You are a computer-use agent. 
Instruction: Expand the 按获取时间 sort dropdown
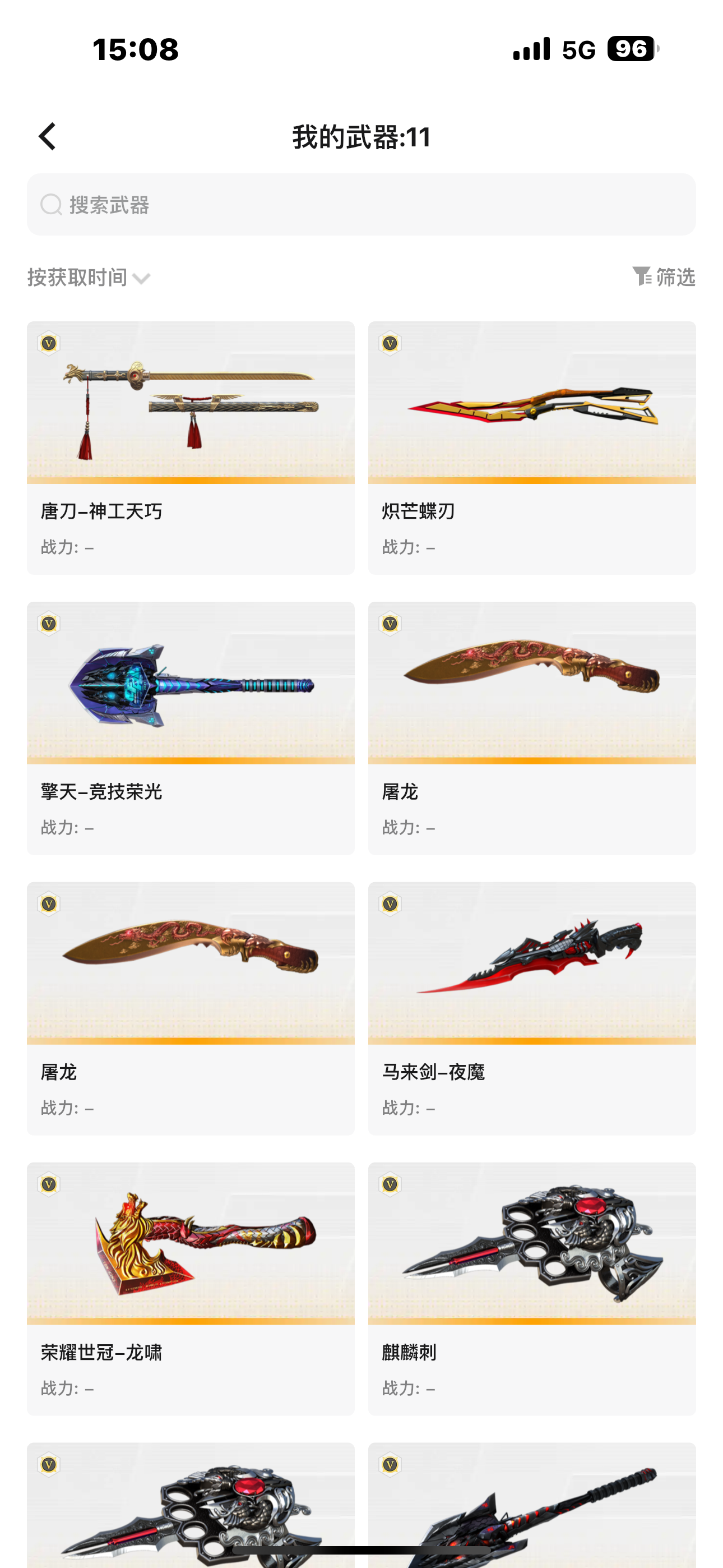(89, 278)
